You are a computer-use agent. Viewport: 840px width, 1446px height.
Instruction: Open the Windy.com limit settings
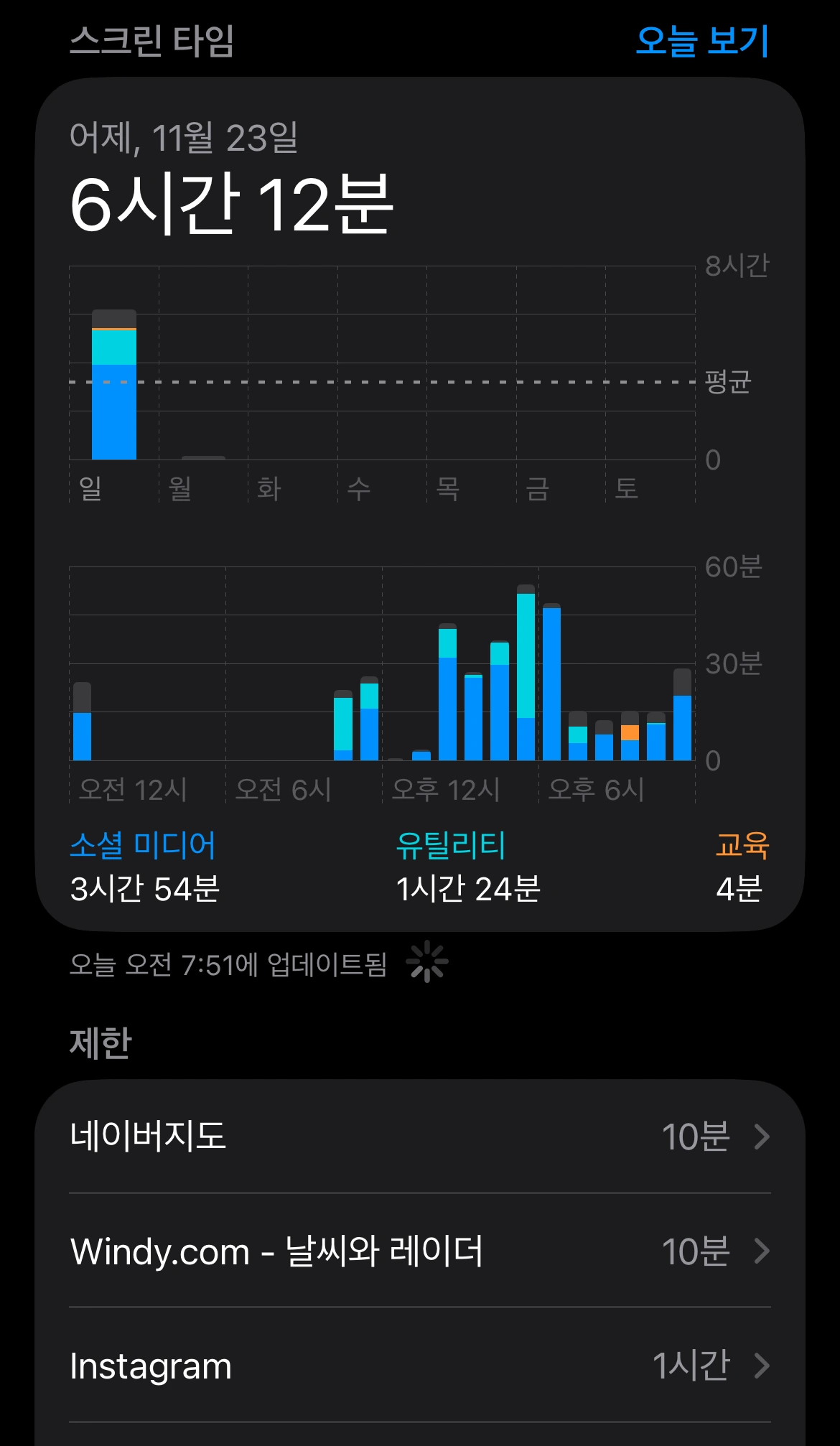pos(420,1251)
